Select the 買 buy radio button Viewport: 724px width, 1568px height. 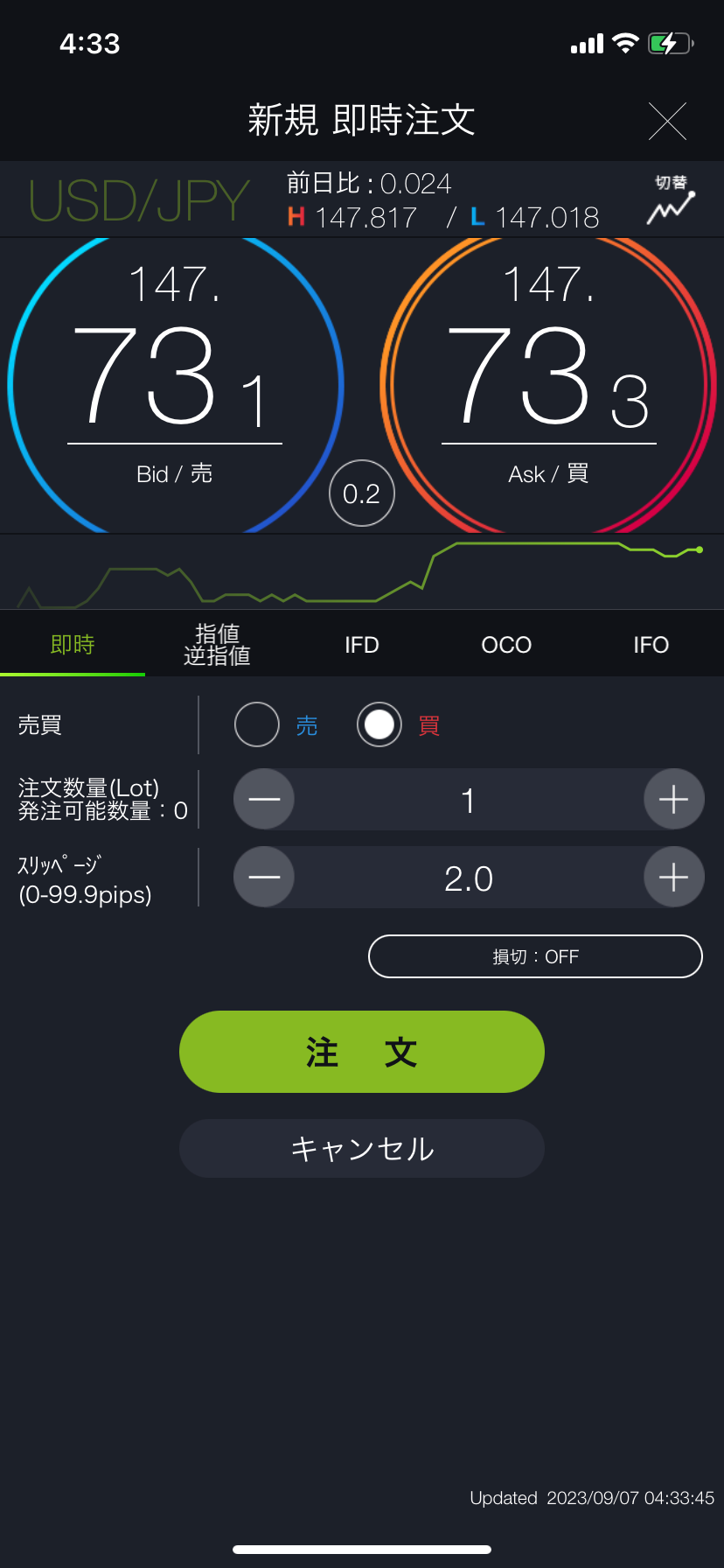(x=379, y=724)
